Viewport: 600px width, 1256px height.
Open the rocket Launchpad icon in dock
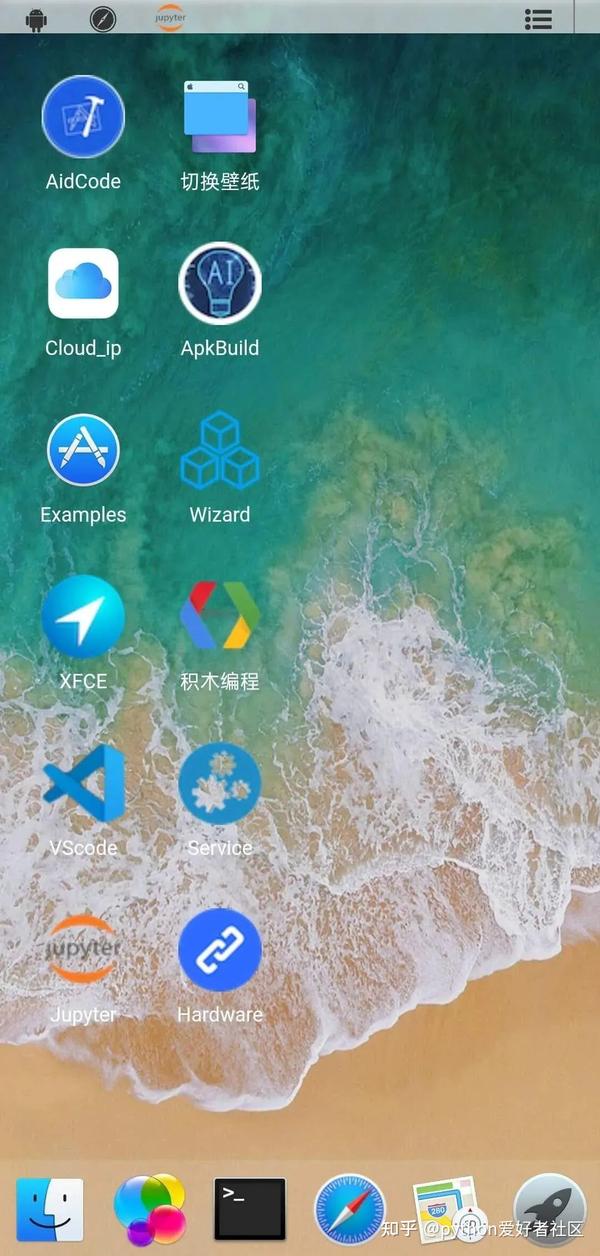click(550, 1209)
